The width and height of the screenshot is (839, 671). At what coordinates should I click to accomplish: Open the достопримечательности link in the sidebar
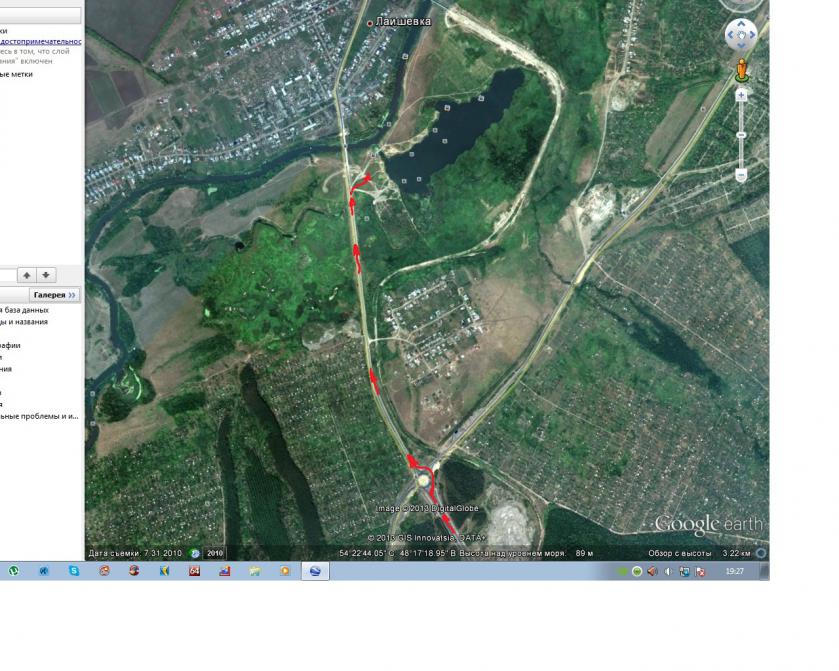coord(40,41)
